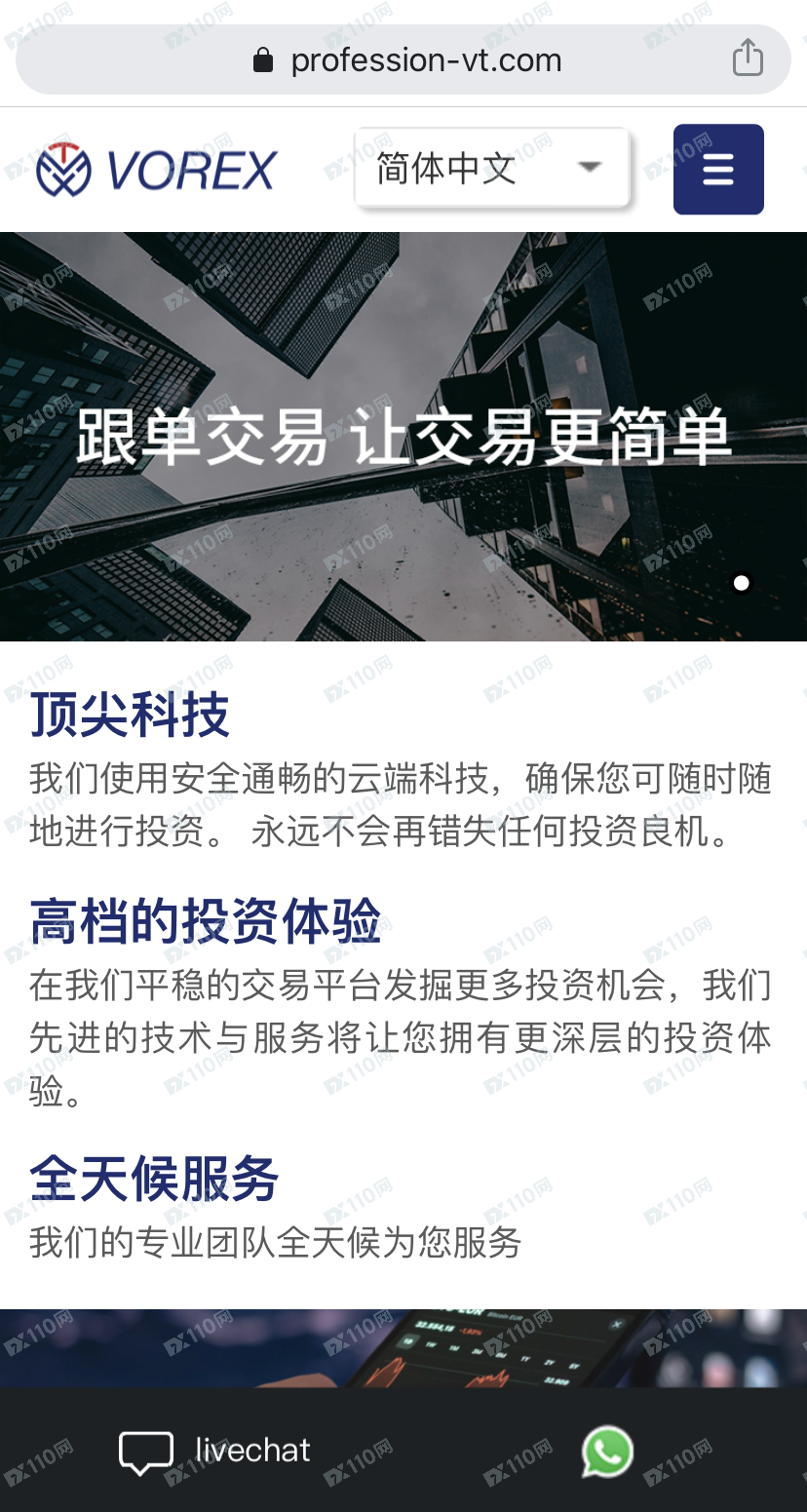Tap the banner carousel page dot

coord(742,583)
